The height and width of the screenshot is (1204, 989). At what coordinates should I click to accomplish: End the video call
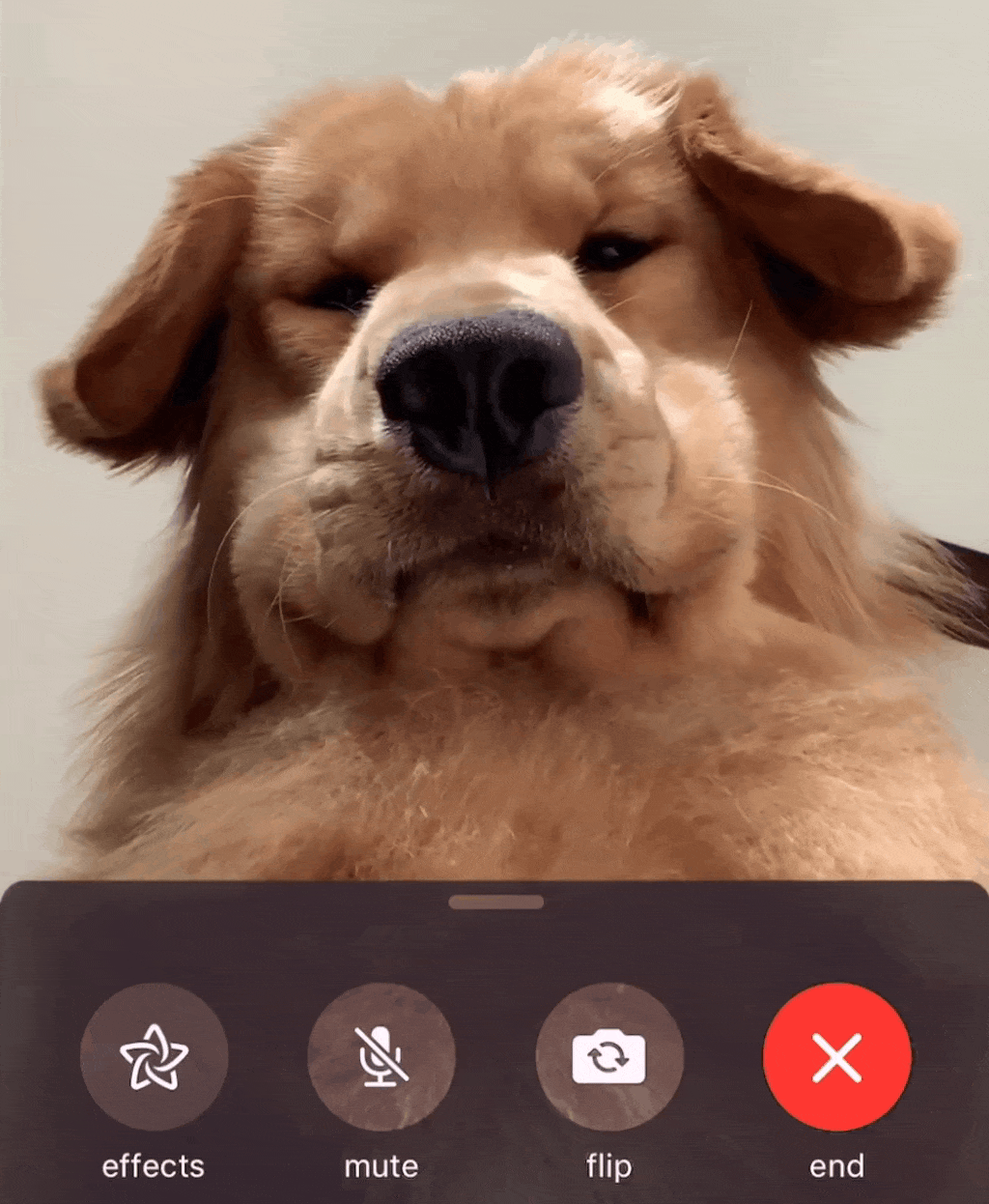tap(836, 1057)
